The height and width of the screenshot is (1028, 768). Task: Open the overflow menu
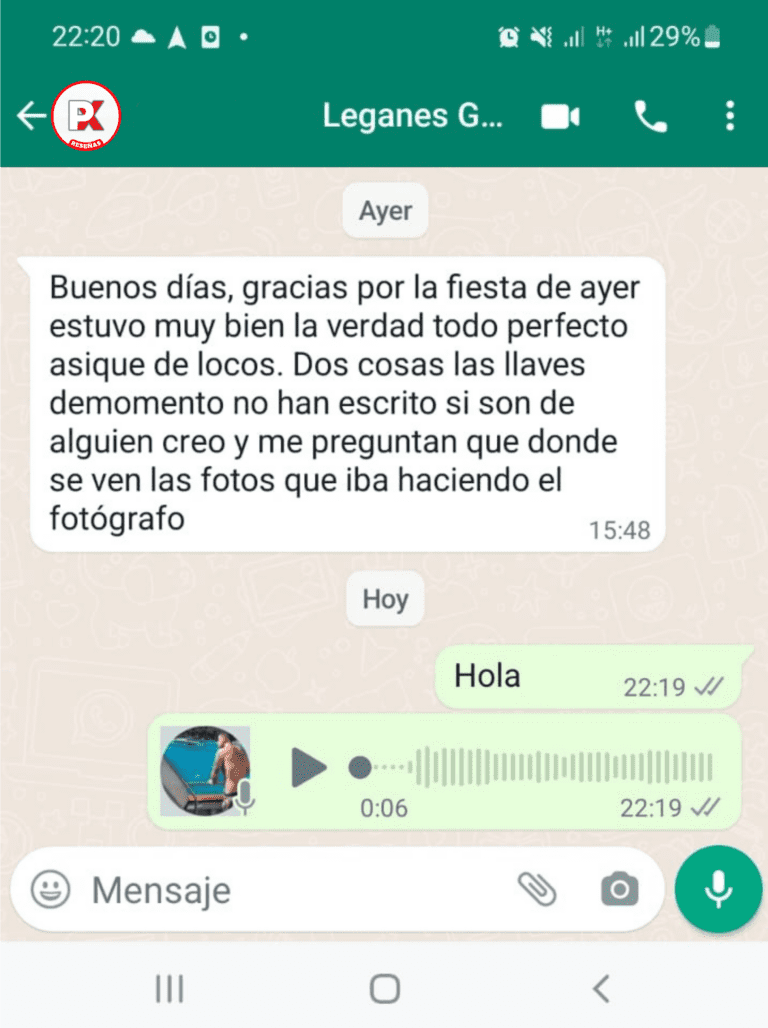click(730, 117)
